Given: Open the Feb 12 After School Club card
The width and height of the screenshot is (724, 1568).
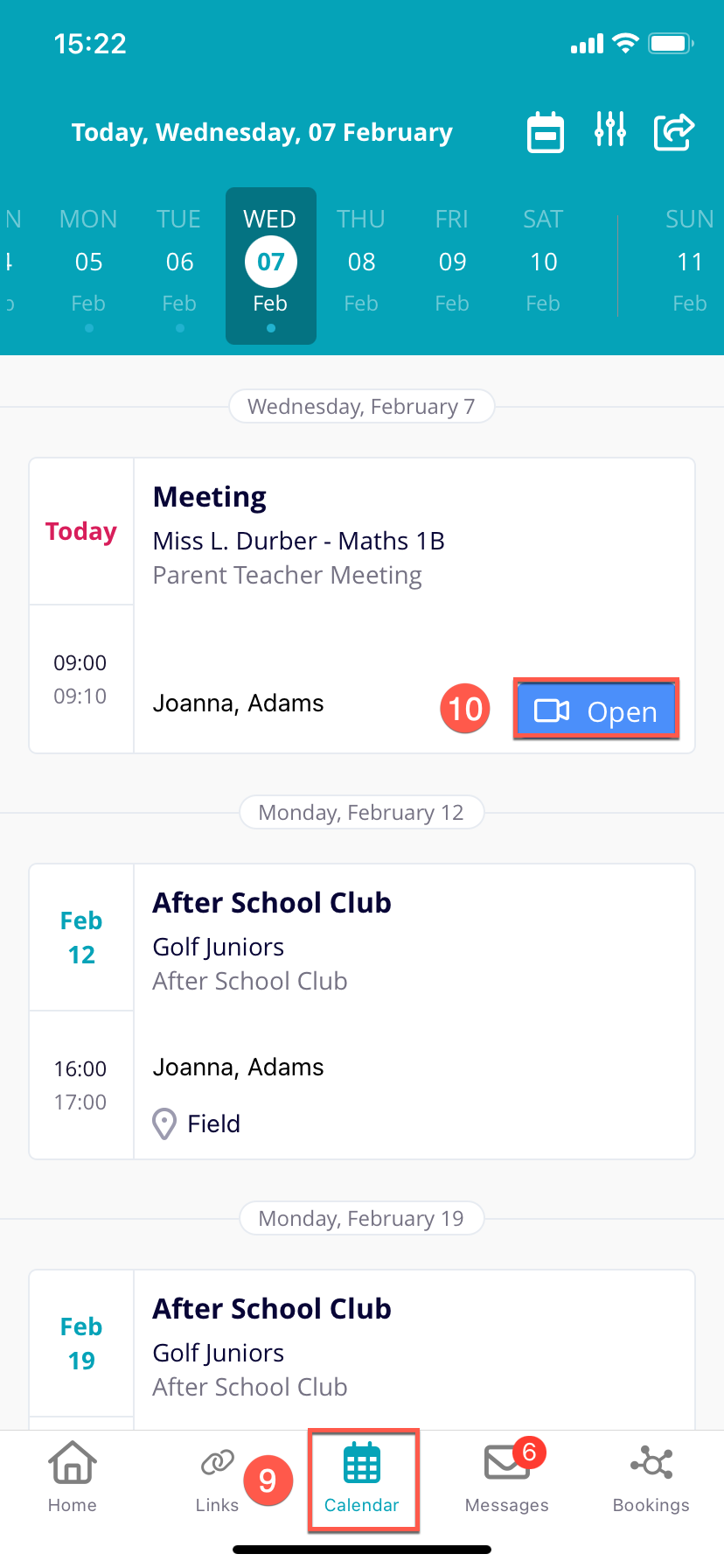Looking at the screenshot, I should click(x=362, y=1011).
